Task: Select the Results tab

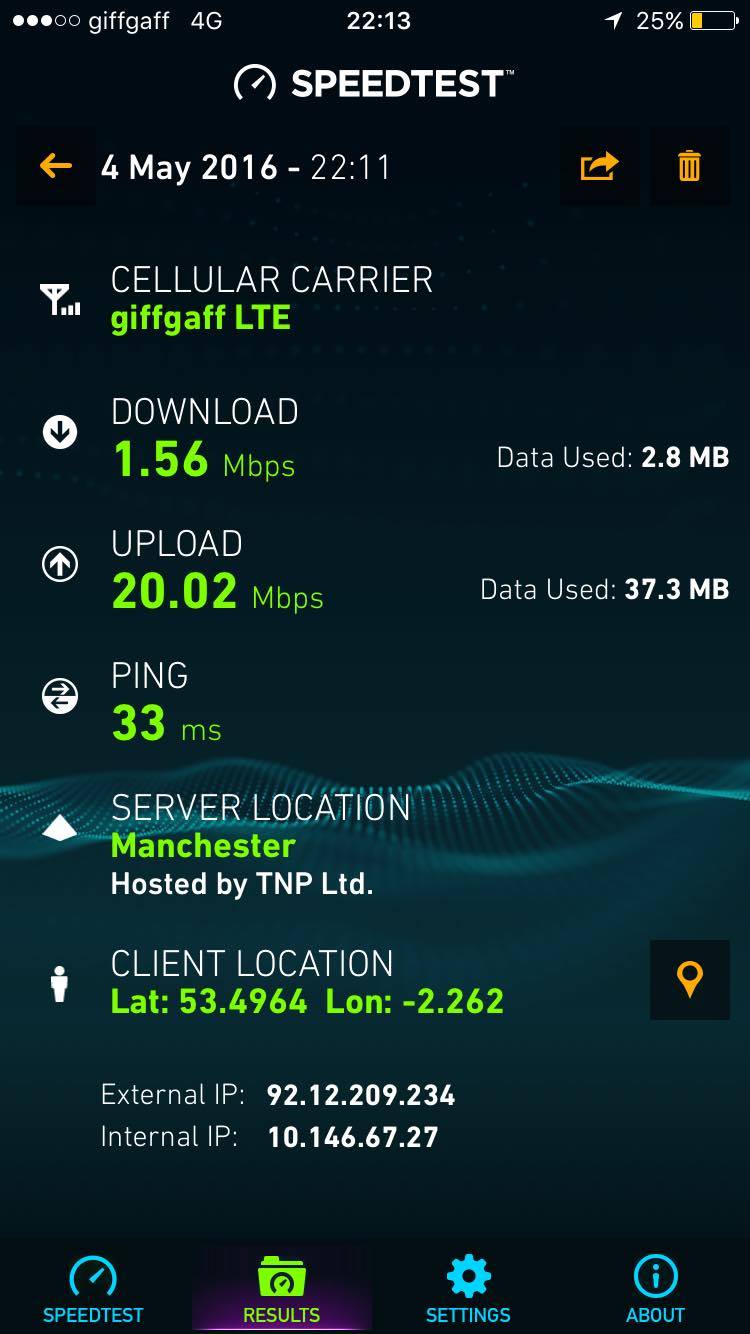Action: tap(281, 1290)
